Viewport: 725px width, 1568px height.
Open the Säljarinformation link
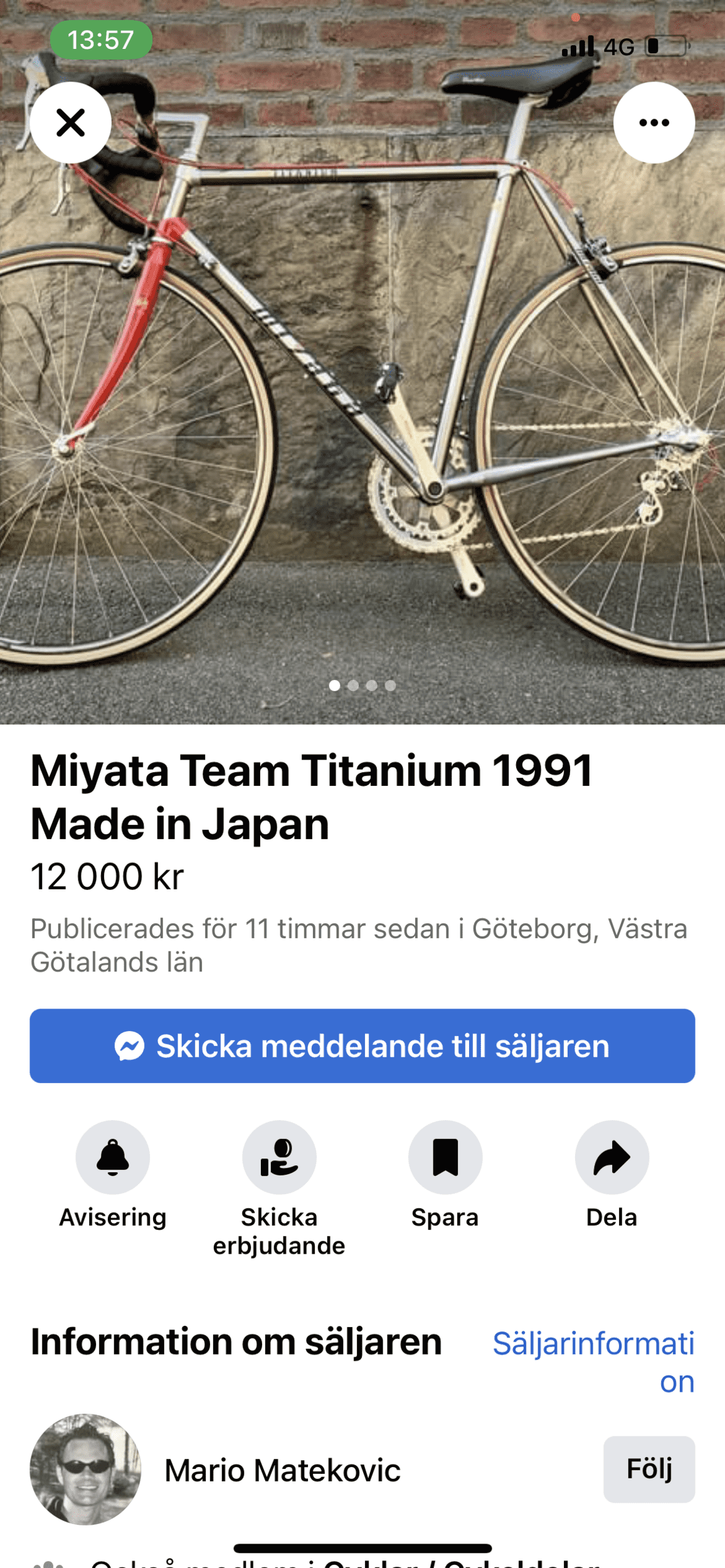coord(593,1361)
